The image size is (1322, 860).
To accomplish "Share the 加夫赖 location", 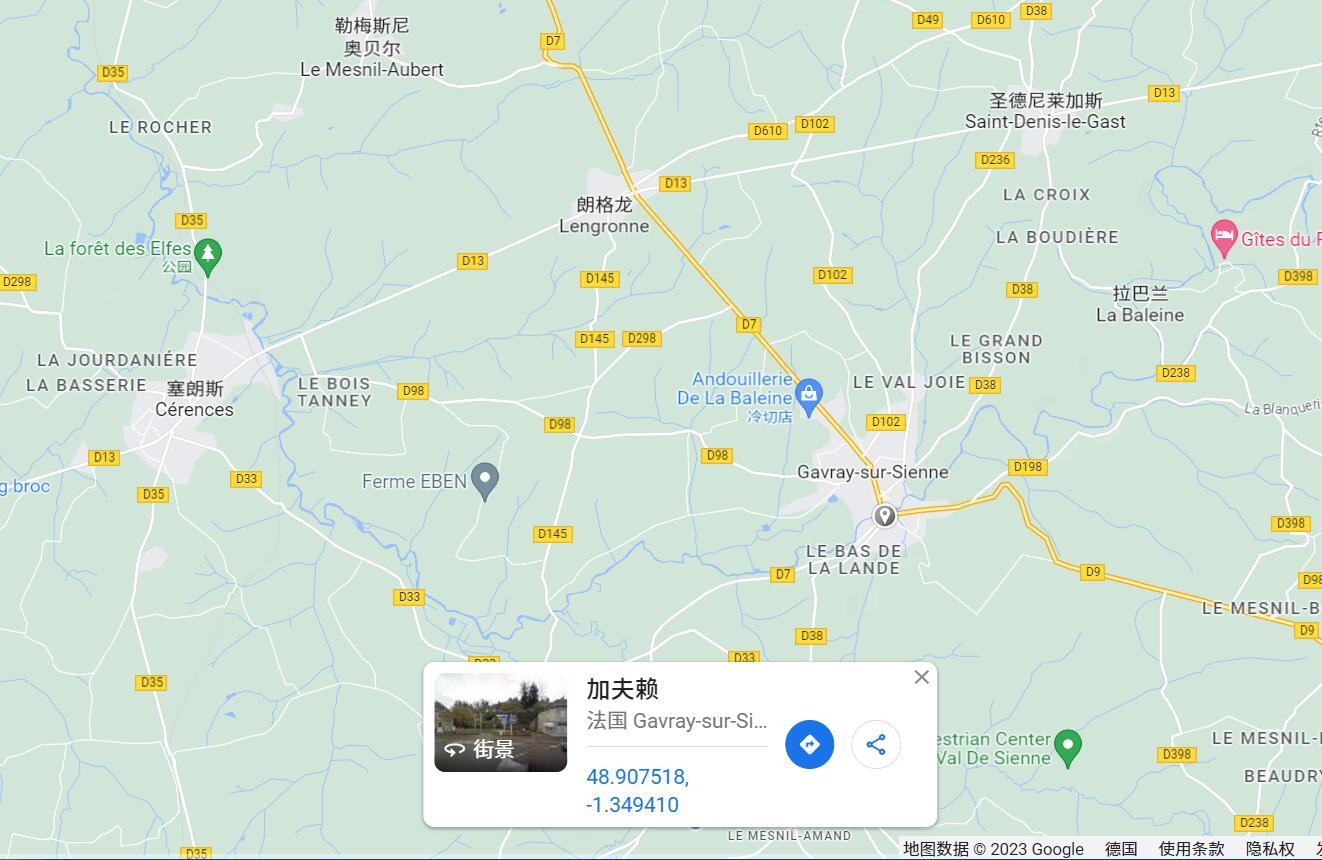I will coord(875,744).
